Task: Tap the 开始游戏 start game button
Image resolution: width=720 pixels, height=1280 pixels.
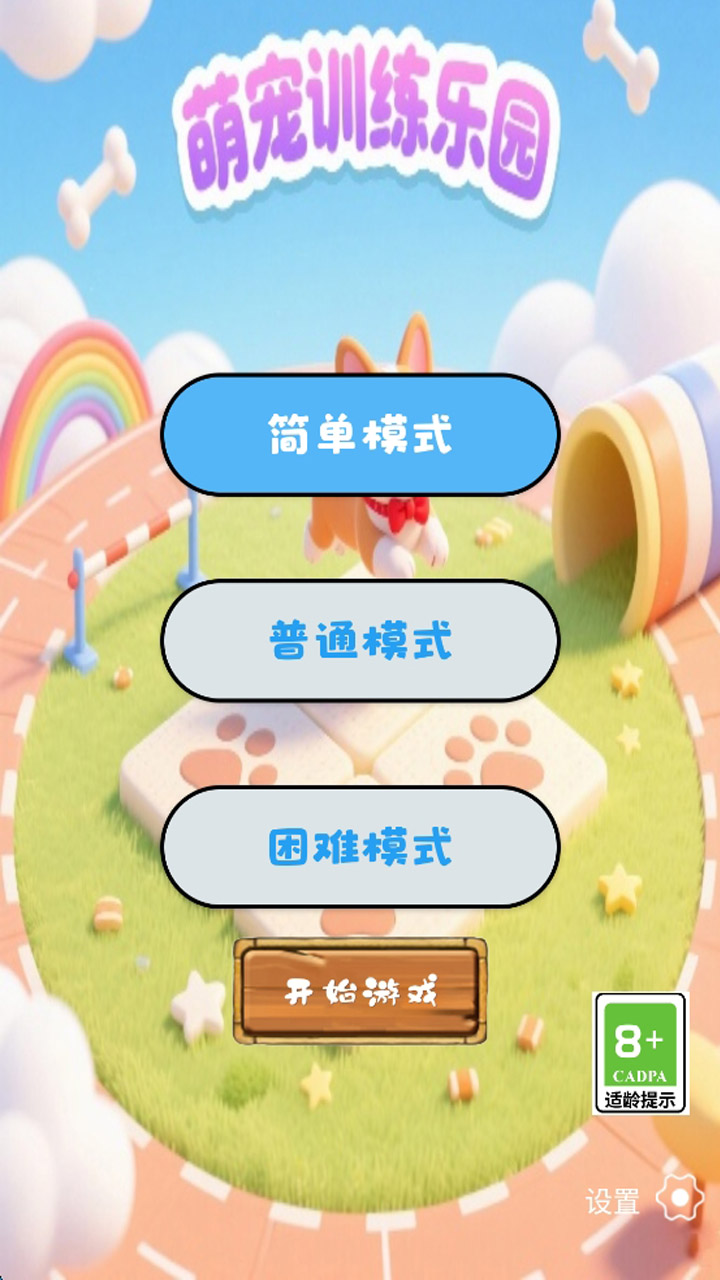Action: tap(360, 992)
